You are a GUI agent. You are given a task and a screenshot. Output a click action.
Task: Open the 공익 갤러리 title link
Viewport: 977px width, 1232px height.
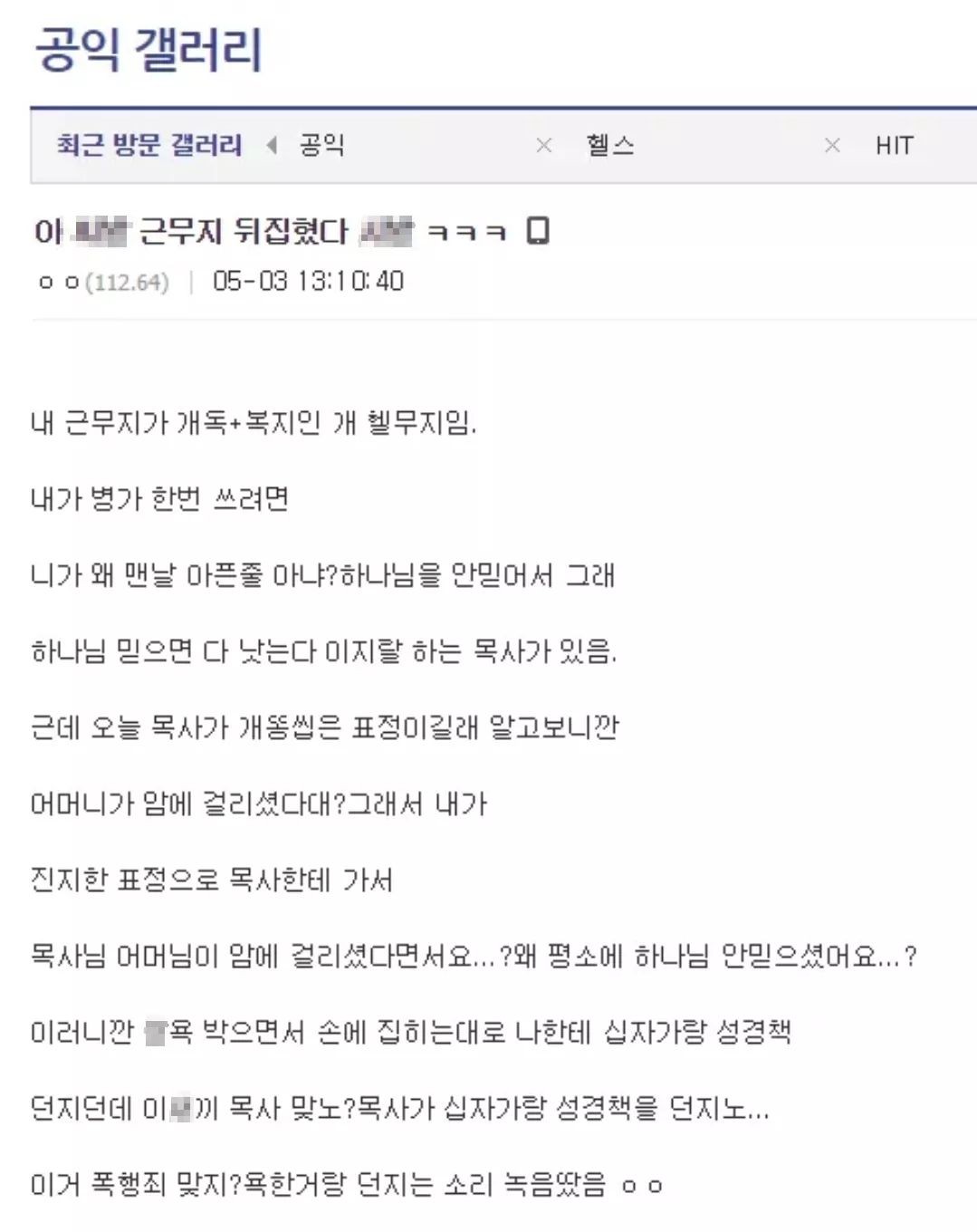tap(148, 50)
